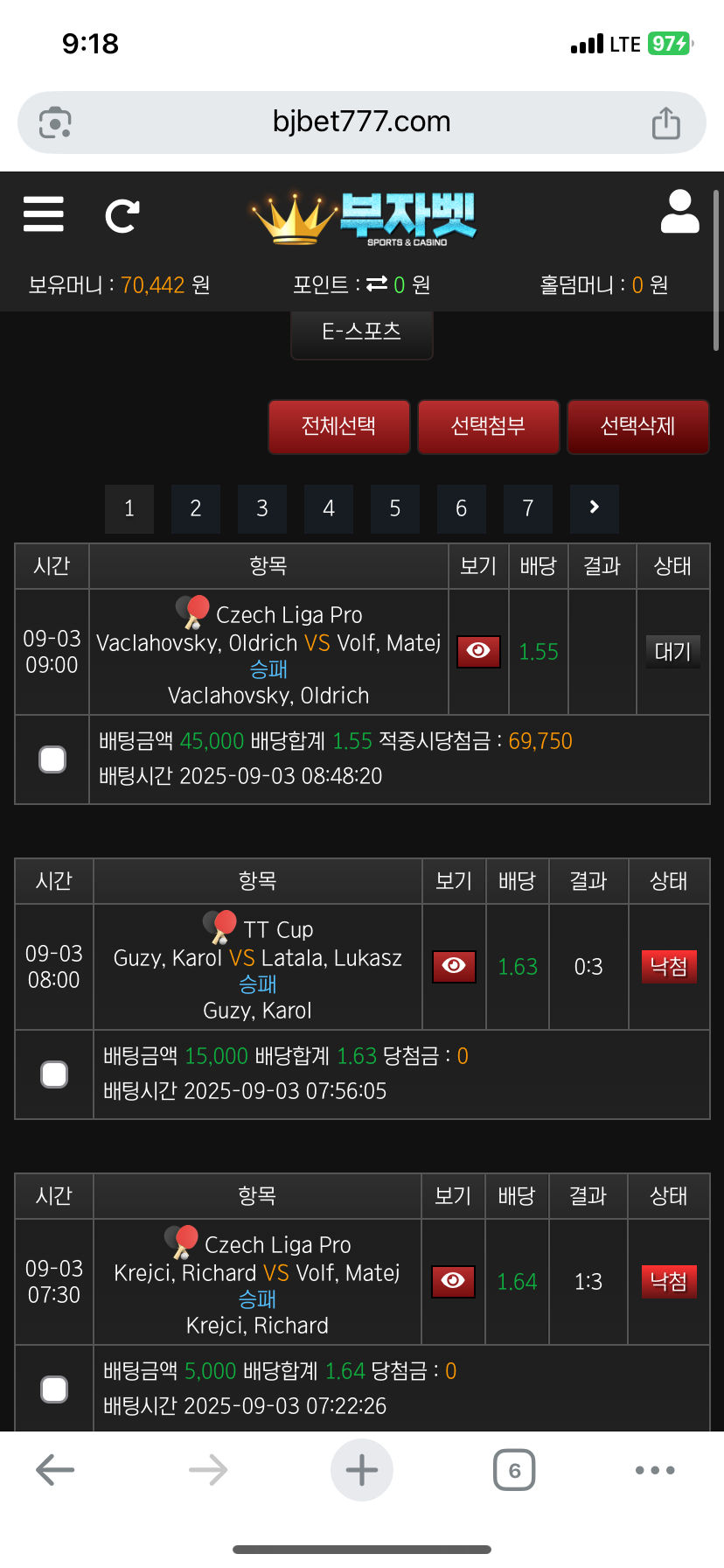
Task: Tap 선택삭제 to delete selected bets
Action: point(638,426)
